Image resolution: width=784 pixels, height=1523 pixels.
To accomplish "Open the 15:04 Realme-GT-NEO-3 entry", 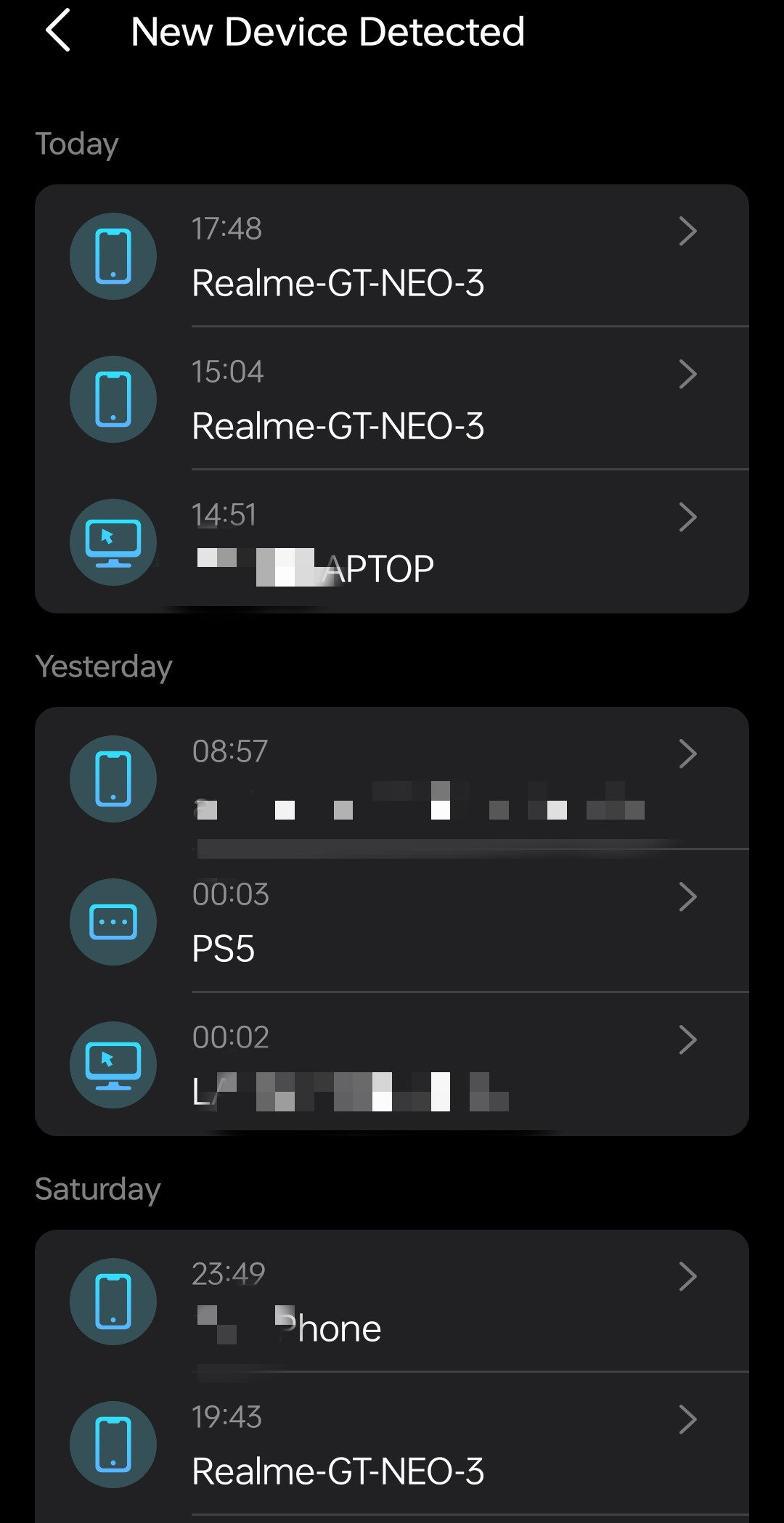I will pos(392,399).
